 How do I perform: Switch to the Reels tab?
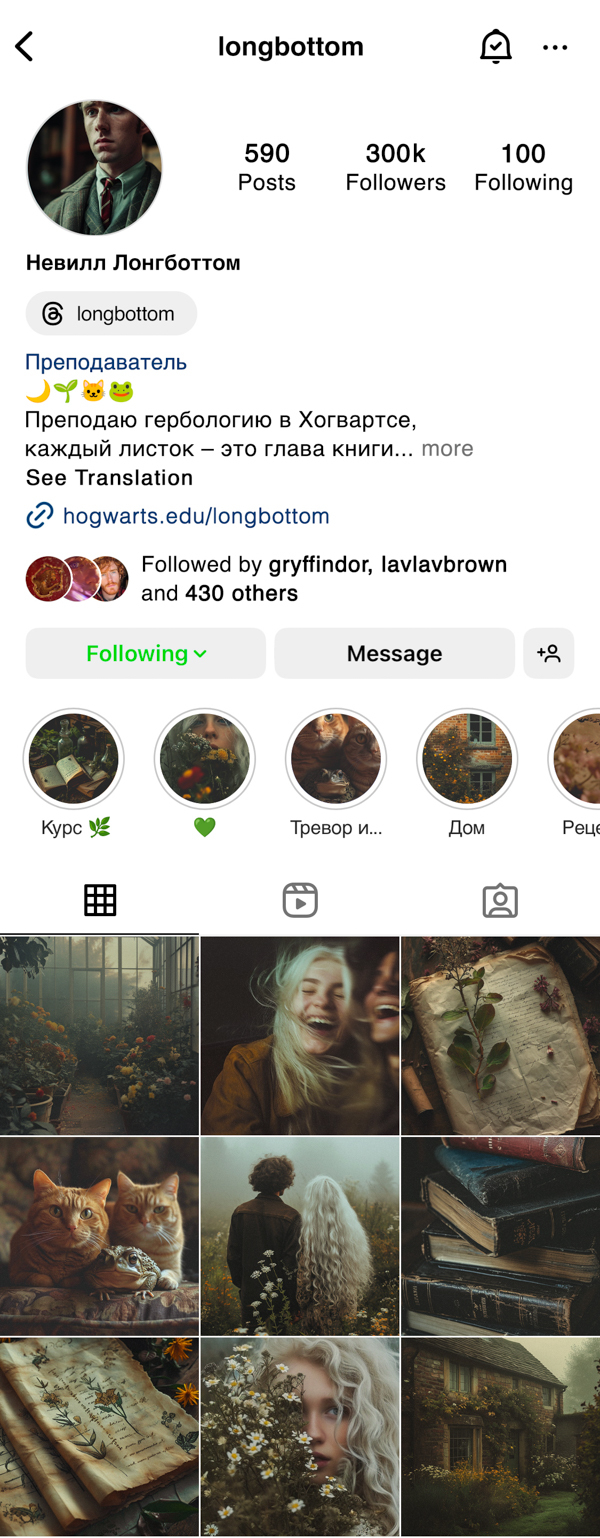point(300,900)
